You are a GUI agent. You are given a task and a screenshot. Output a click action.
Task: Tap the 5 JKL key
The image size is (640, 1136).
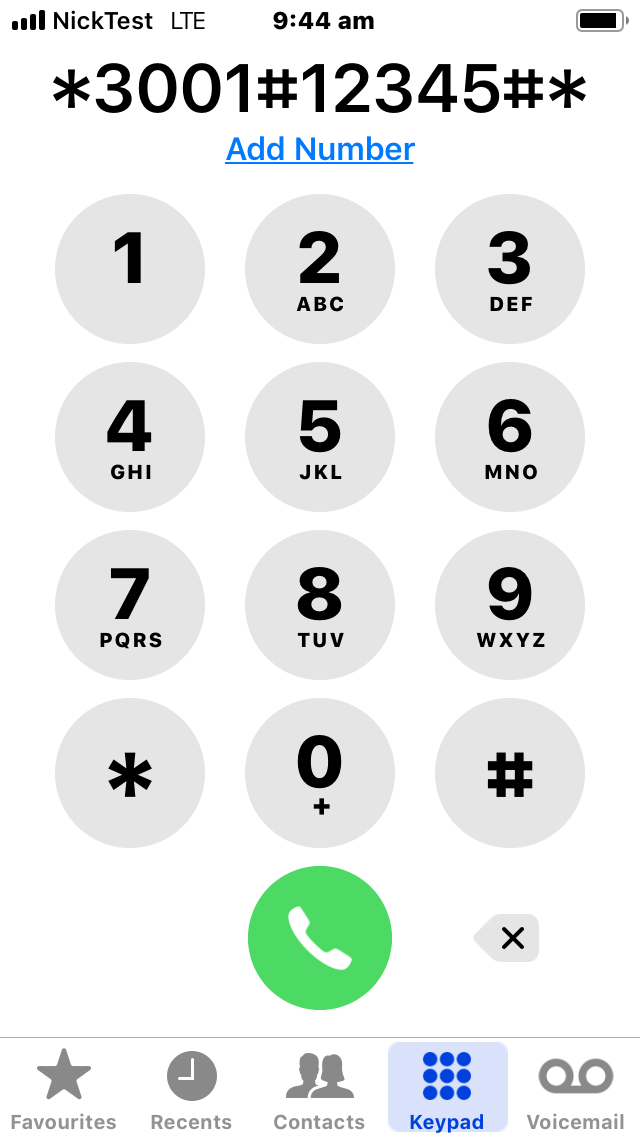(x=320, y=437)
